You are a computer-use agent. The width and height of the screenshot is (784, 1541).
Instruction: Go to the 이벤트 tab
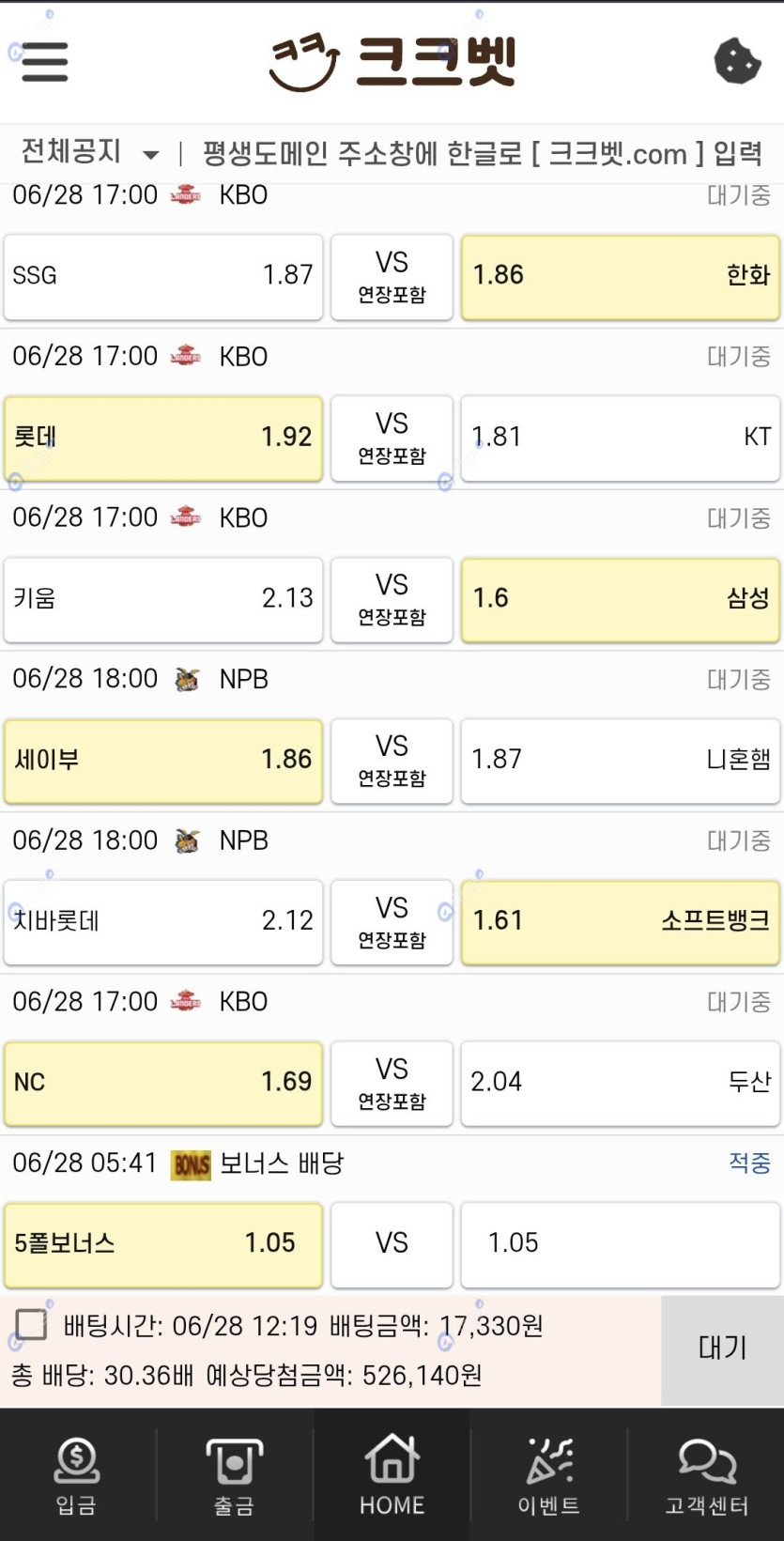pyautogui.click(x=548, y=1475)
